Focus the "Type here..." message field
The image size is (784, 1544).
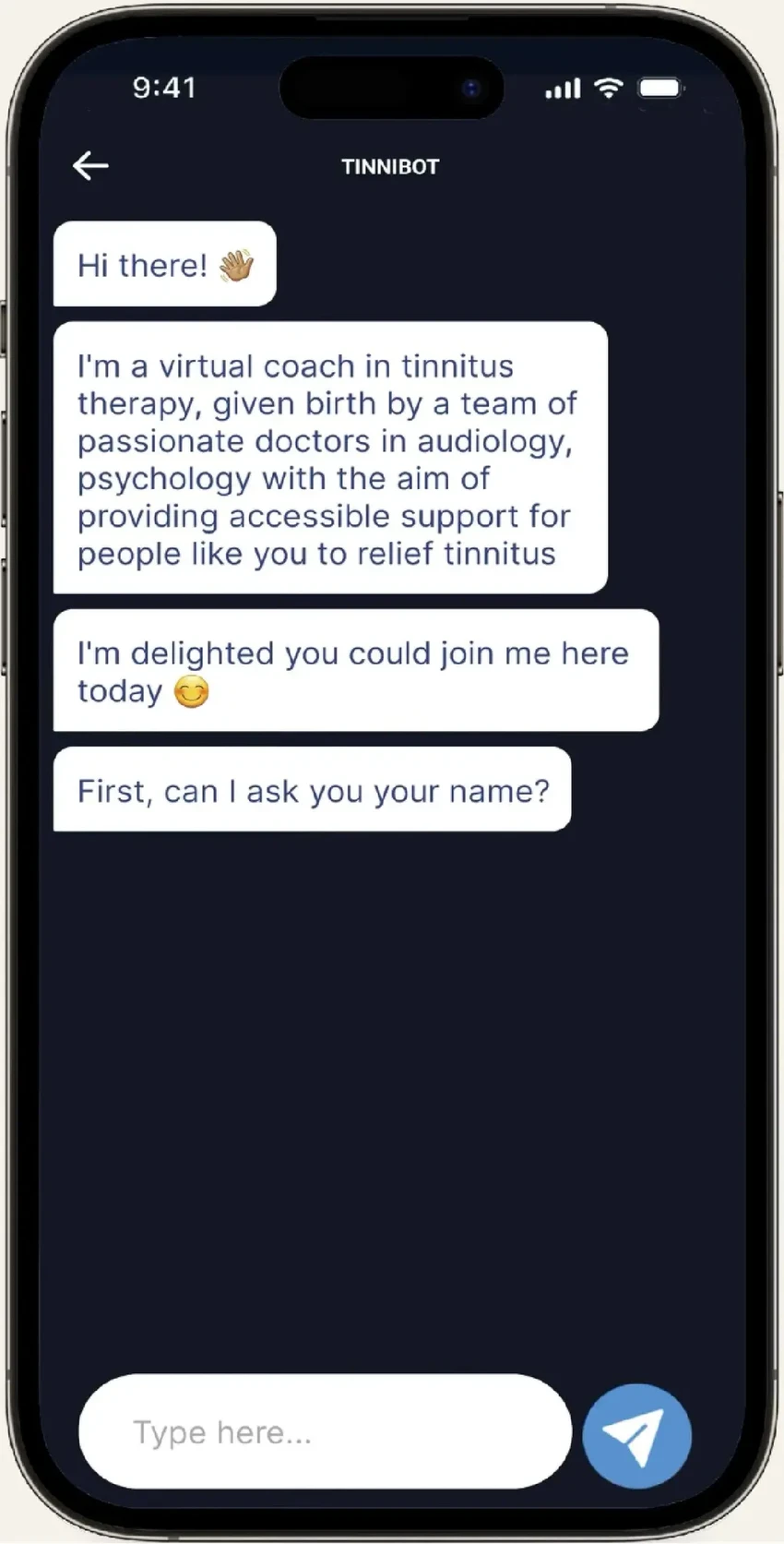click(x=325, y=1431)
